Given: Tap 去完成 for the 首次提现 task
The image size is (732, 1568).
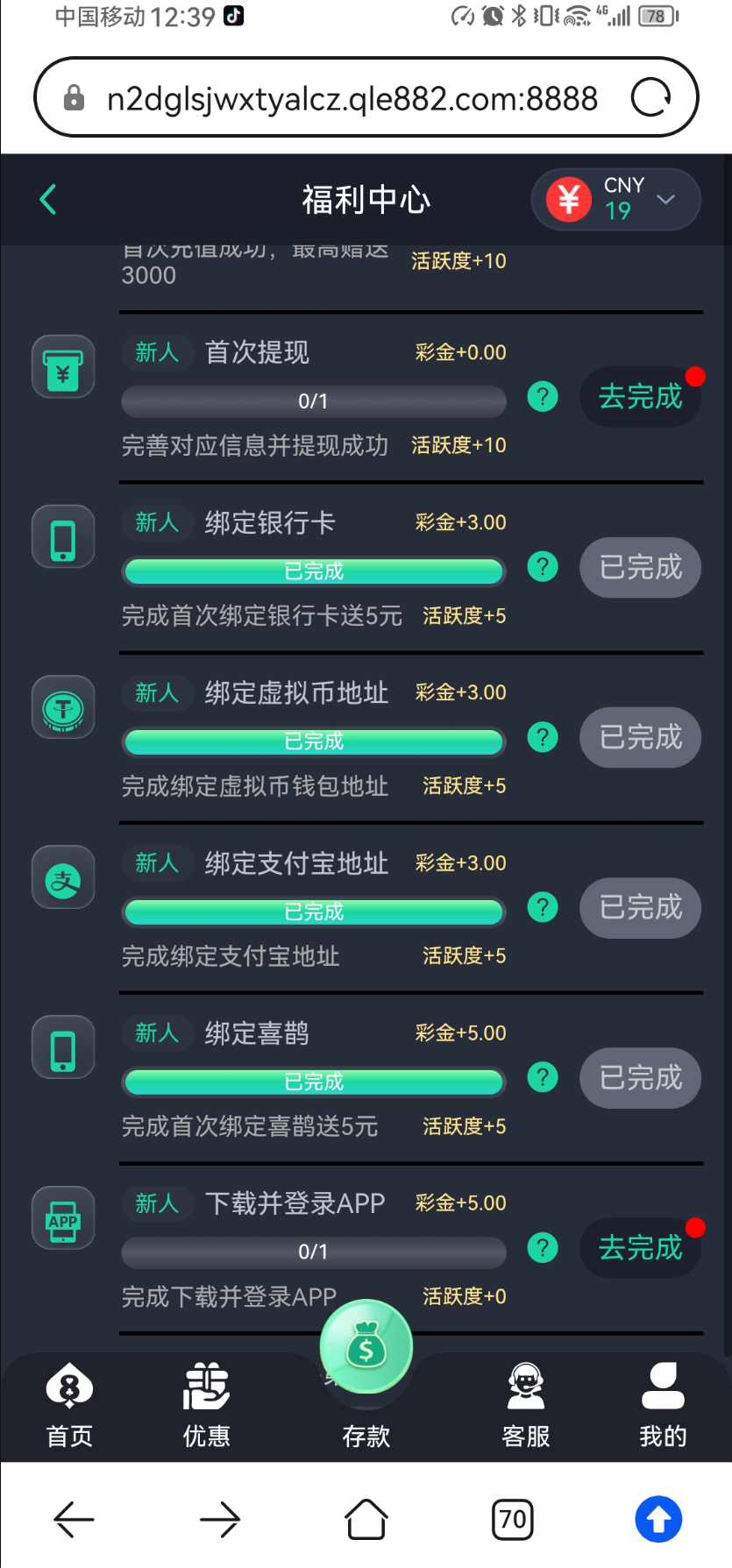Looking at the screenshot, I should pyautogui.click(x=640, y=397).
